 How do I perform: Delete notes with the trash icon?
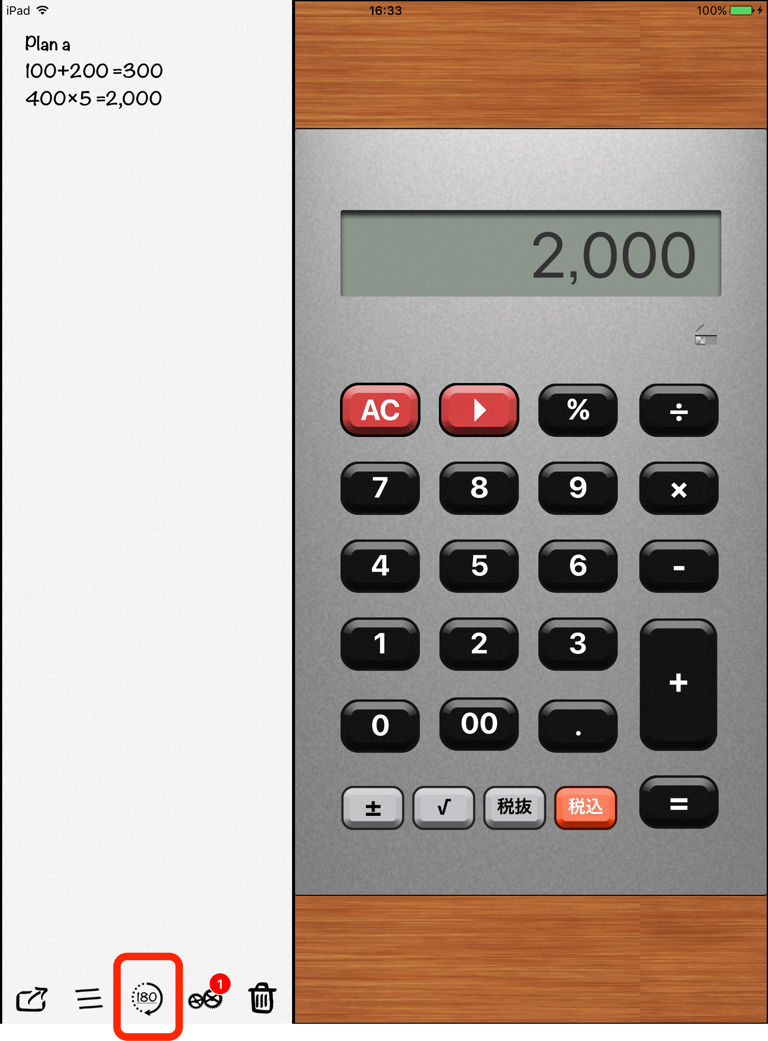(x=262, y=997)
